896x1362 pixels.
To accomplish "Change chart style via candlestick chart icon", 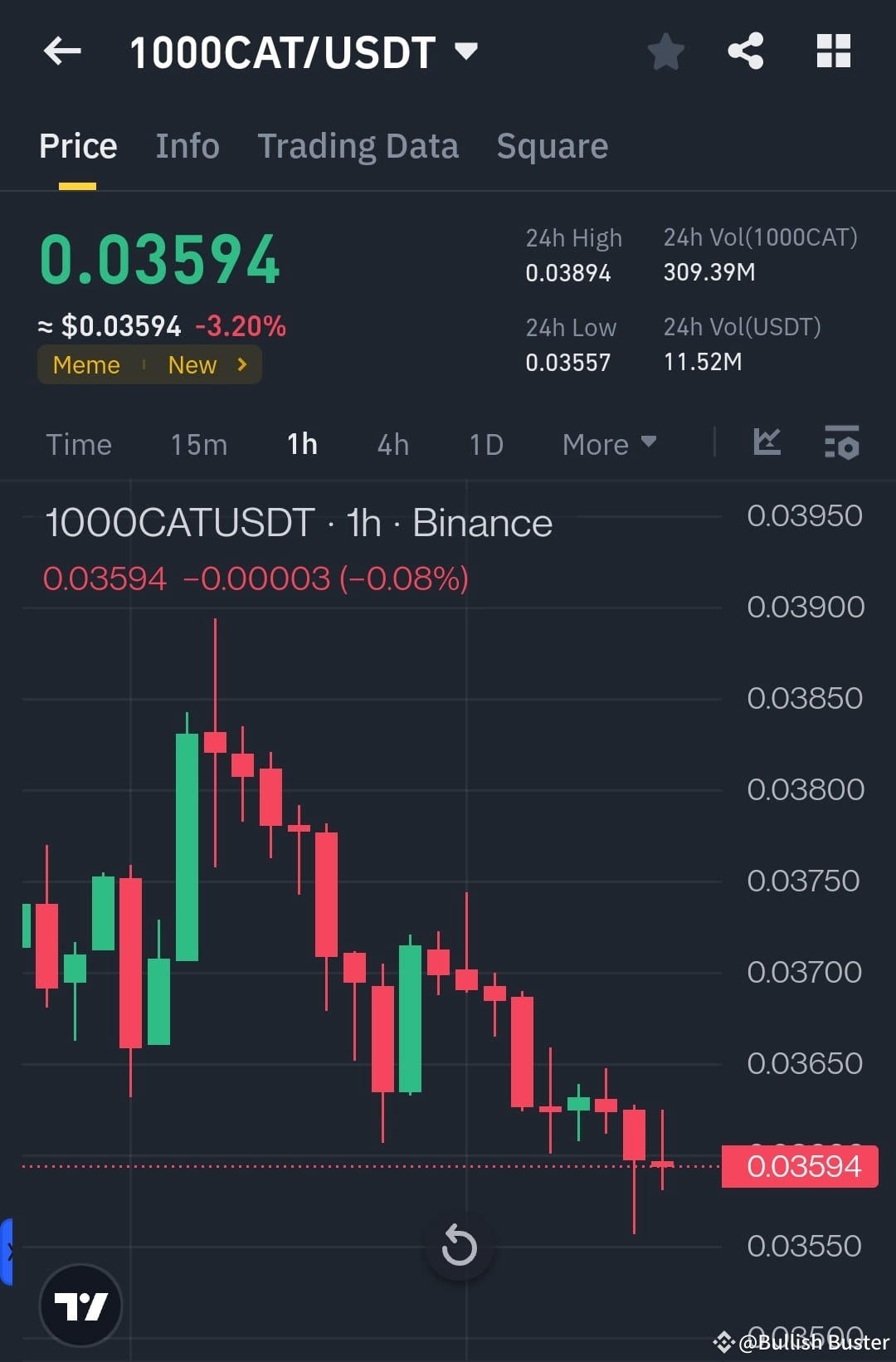I will point(767,444).
